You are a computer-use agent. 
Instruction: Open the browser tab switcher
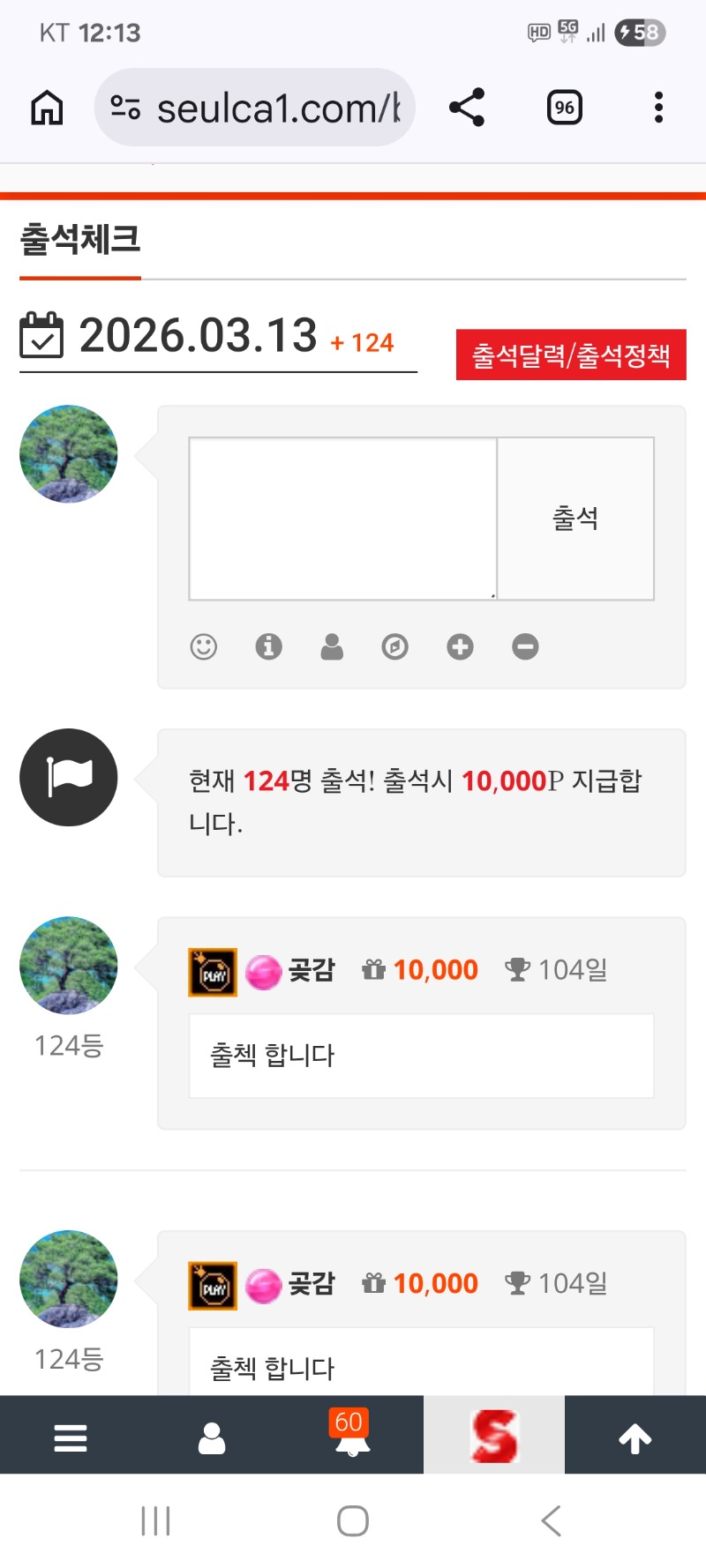[x=564, y=108]
